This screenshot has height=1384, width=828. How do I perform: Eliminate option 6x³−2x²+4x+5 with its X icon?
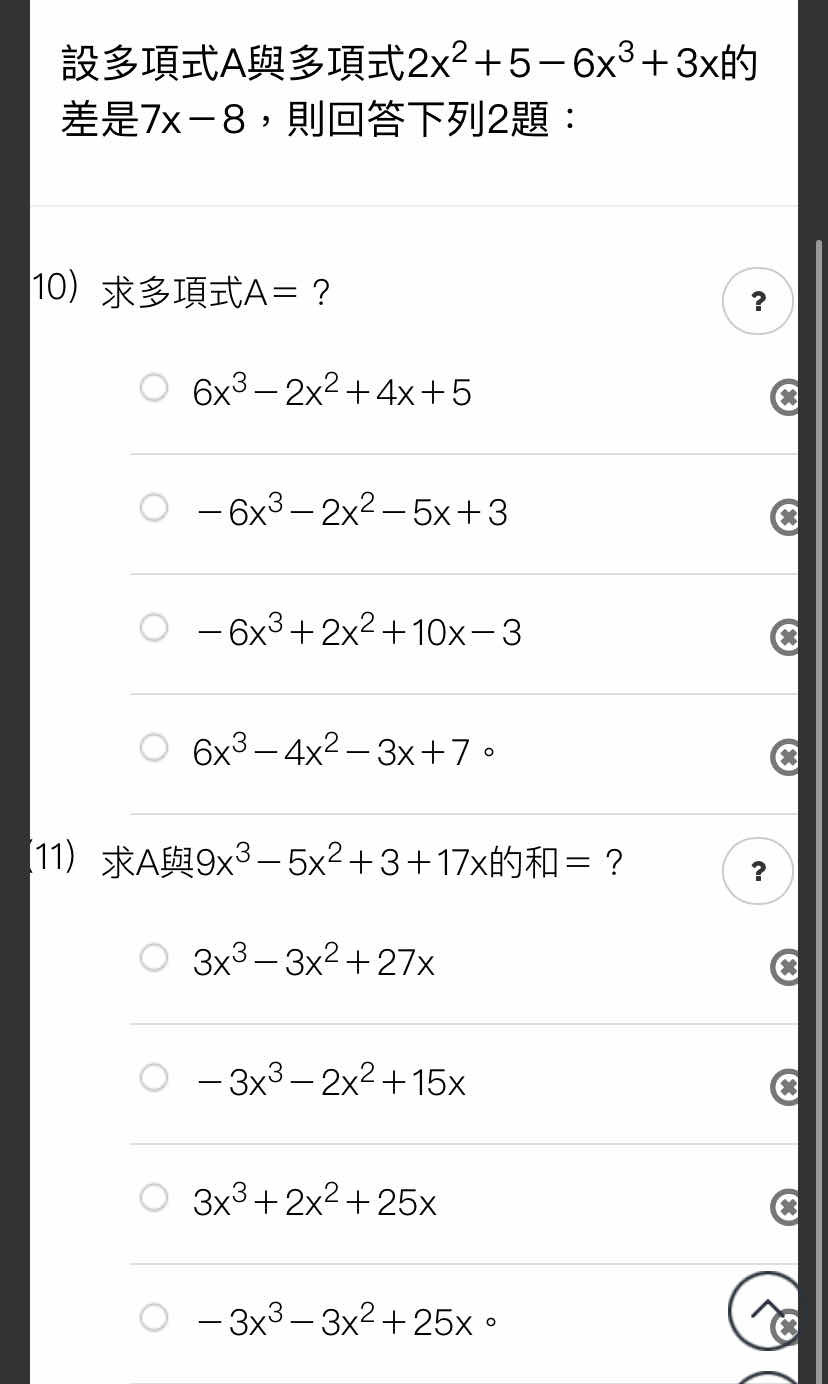(785, 397)
